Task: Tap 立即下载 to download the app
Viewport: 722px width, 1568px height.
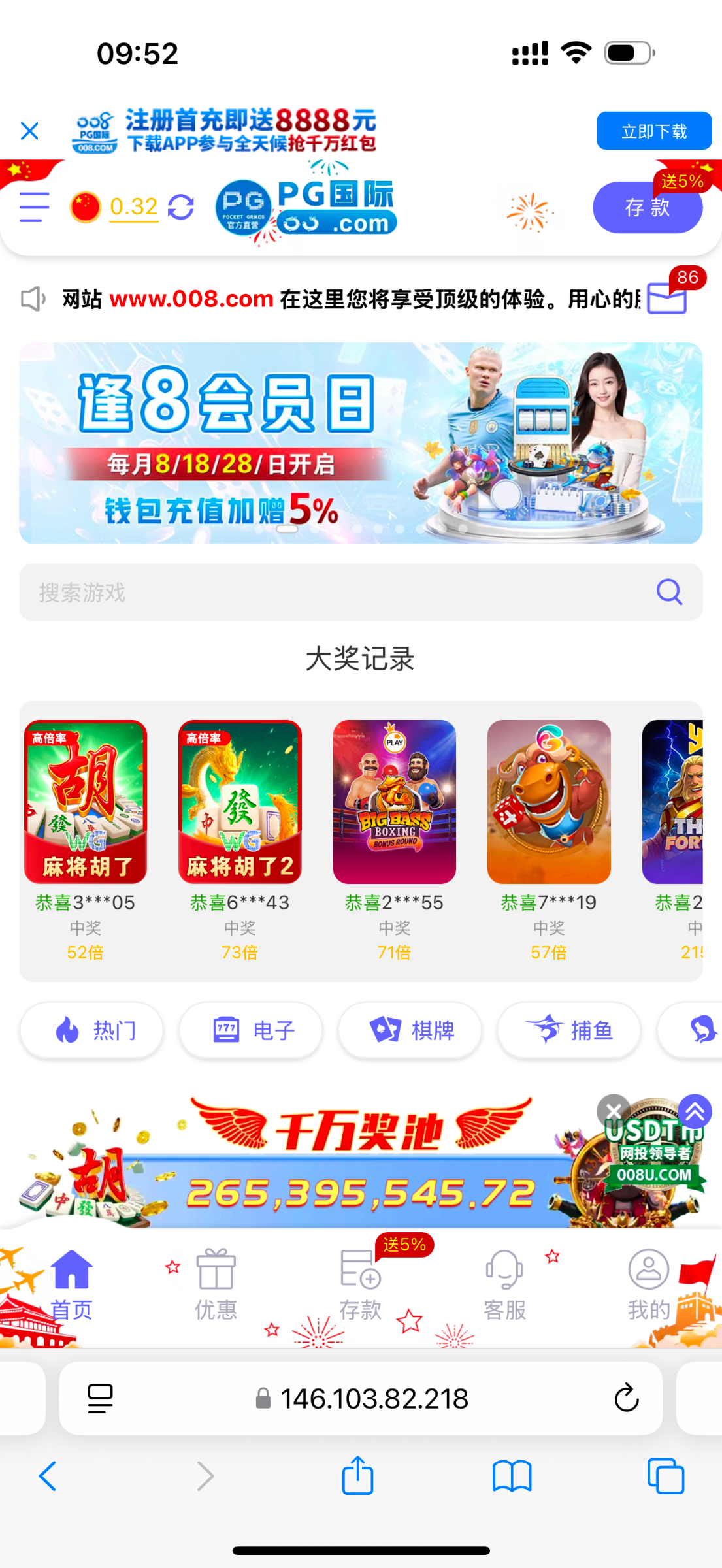Action: coord(653,130)
